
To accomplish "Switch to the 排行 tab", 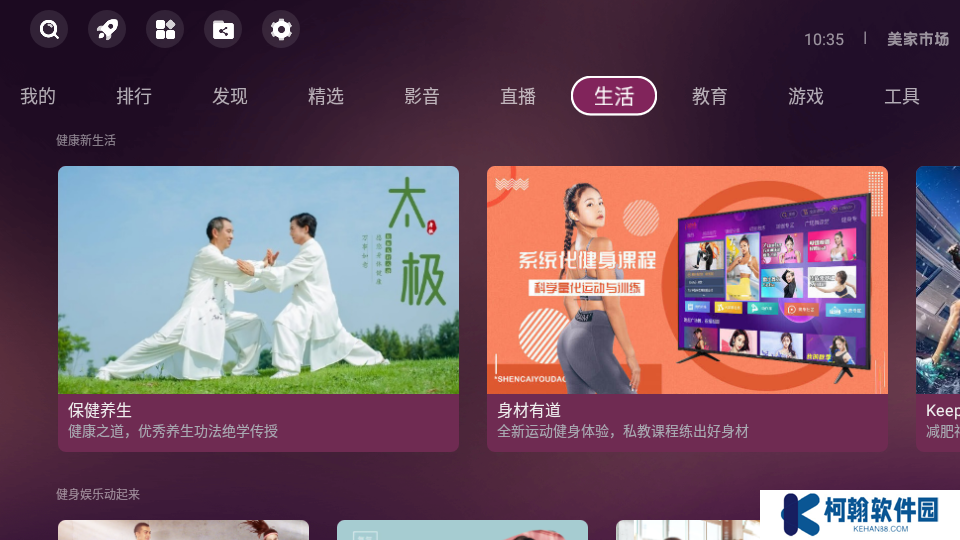I will (134, 96).
